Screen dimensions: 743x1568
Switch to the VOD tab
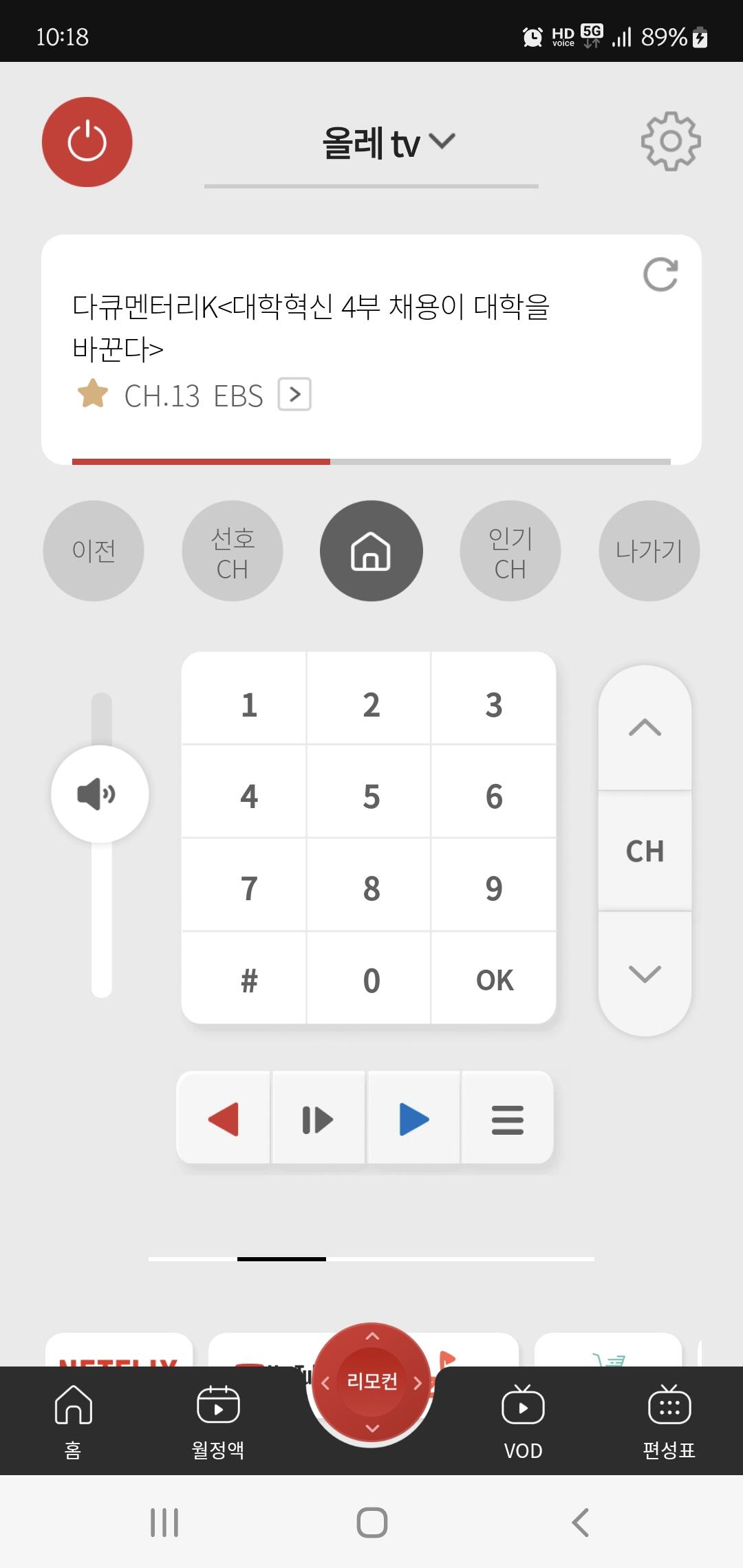coord(523,1422)
